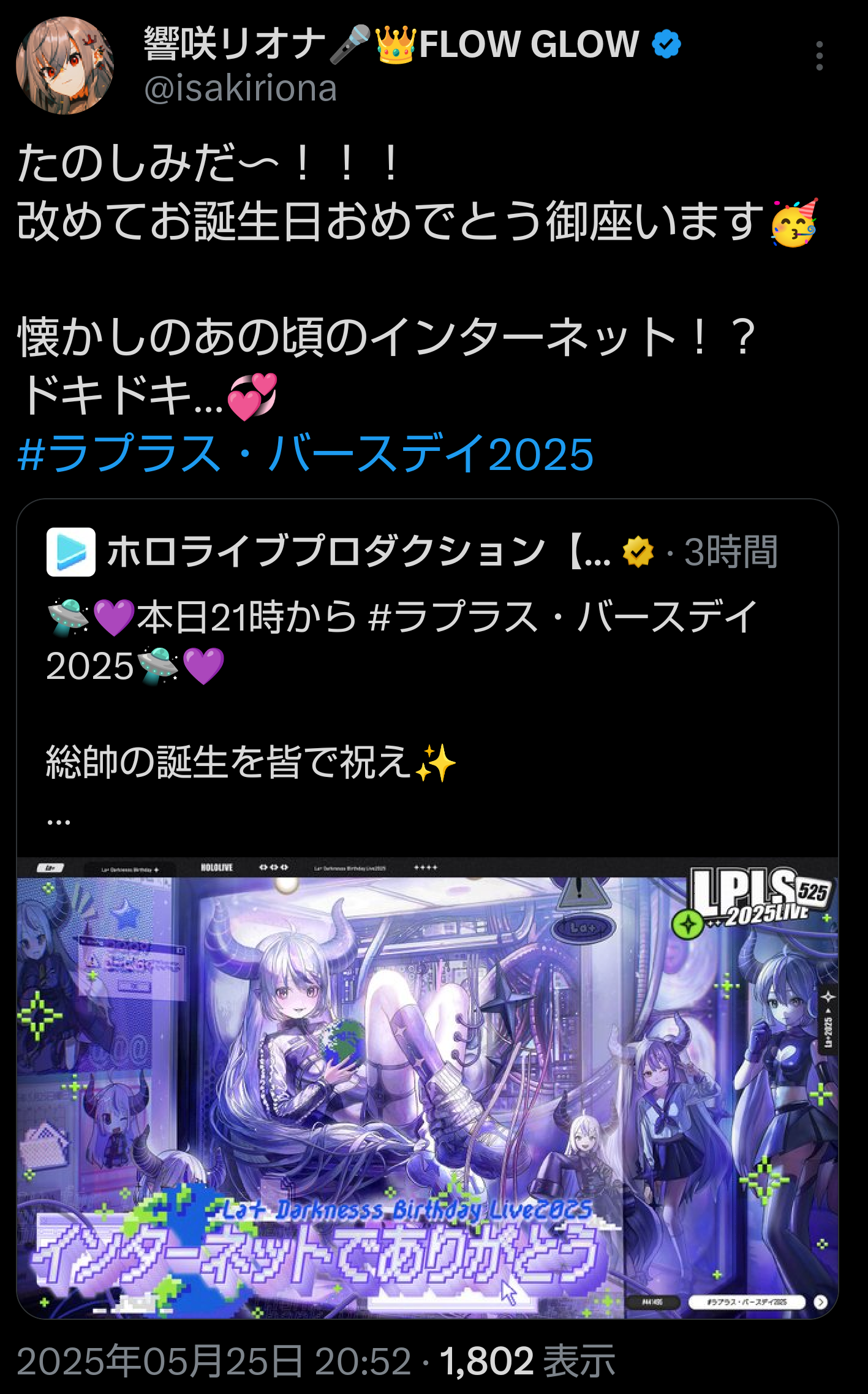Open 響咲リオナ's profile picture
868x1394 pixels.
pyautogui.click(x=65, y=66)
